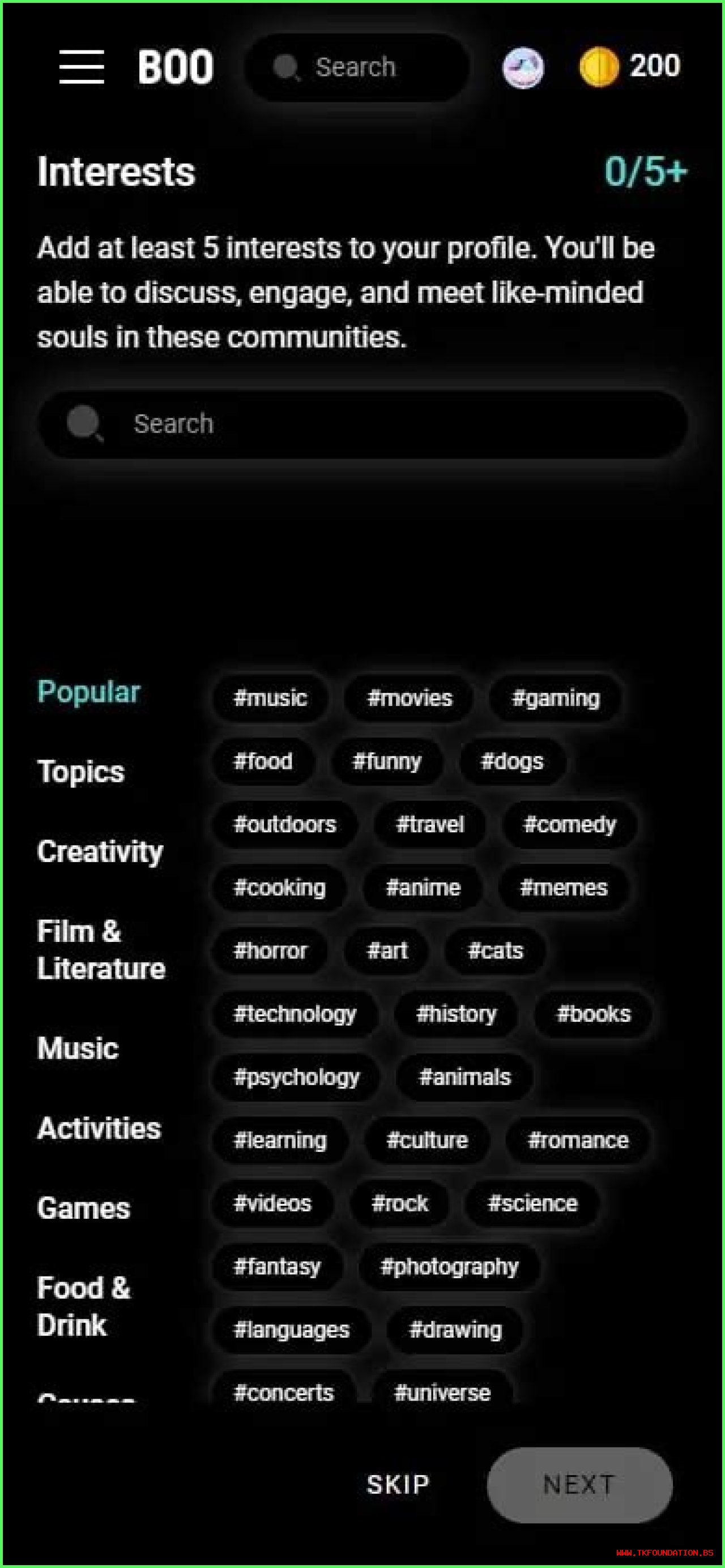Choose the #anime interest chip
Screen dimensions: 725x1568
[423, 888]
